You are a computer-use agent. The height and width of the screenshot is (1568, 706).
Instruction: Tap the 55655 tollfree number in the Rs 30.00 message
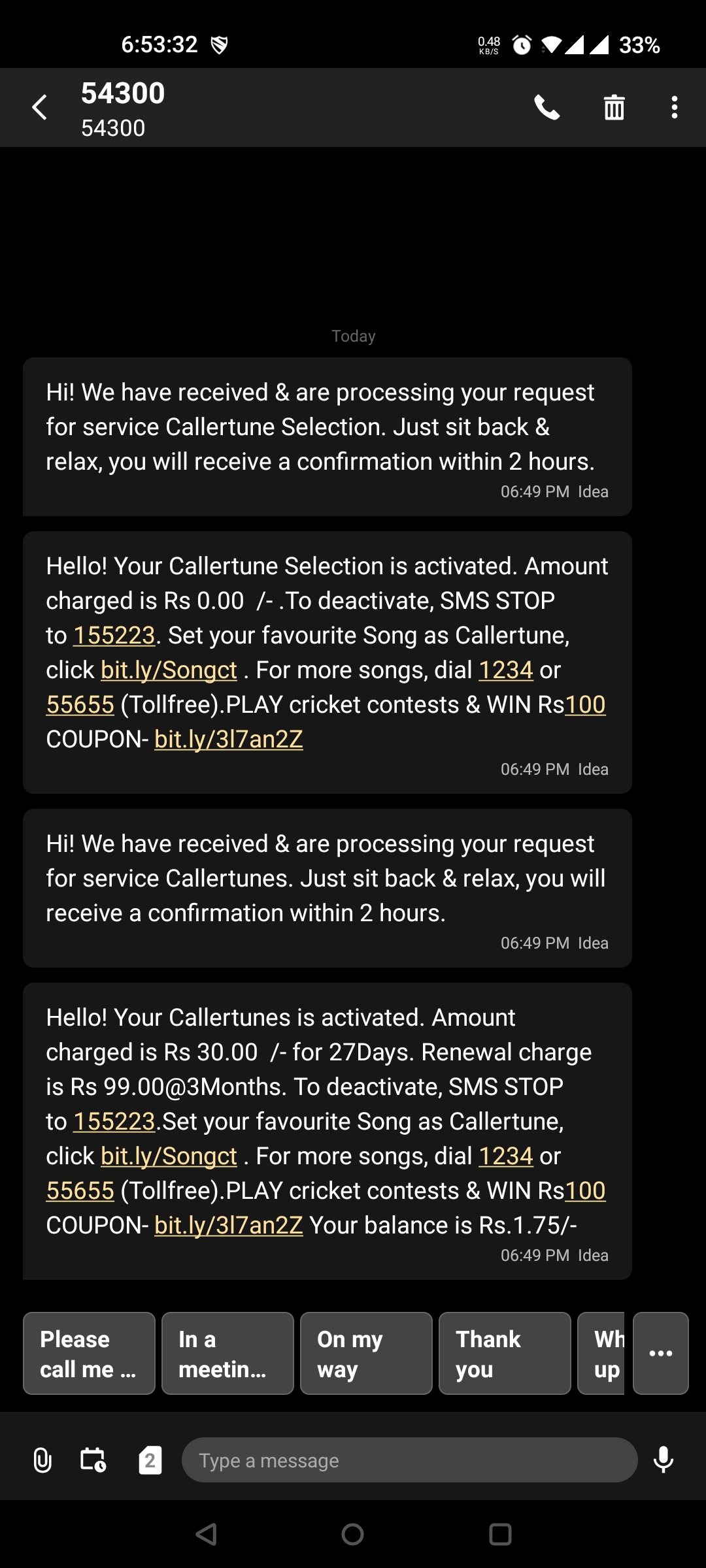(x=80, y=1191)
